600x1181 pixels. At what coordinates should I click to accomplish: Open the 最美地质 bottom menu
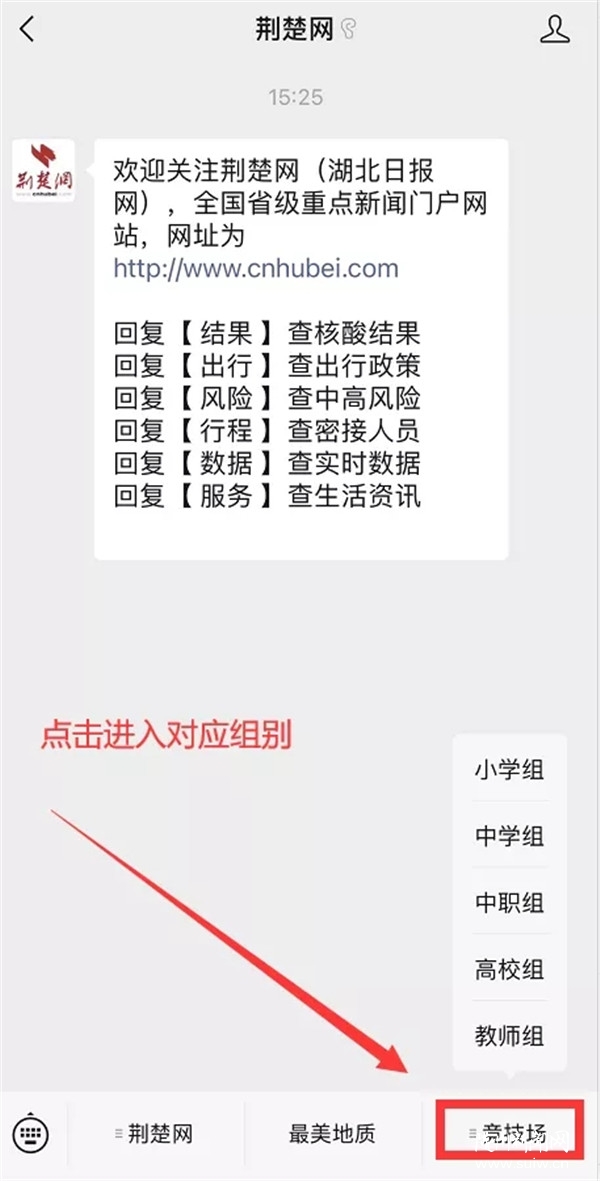[x=332, y=1134]
